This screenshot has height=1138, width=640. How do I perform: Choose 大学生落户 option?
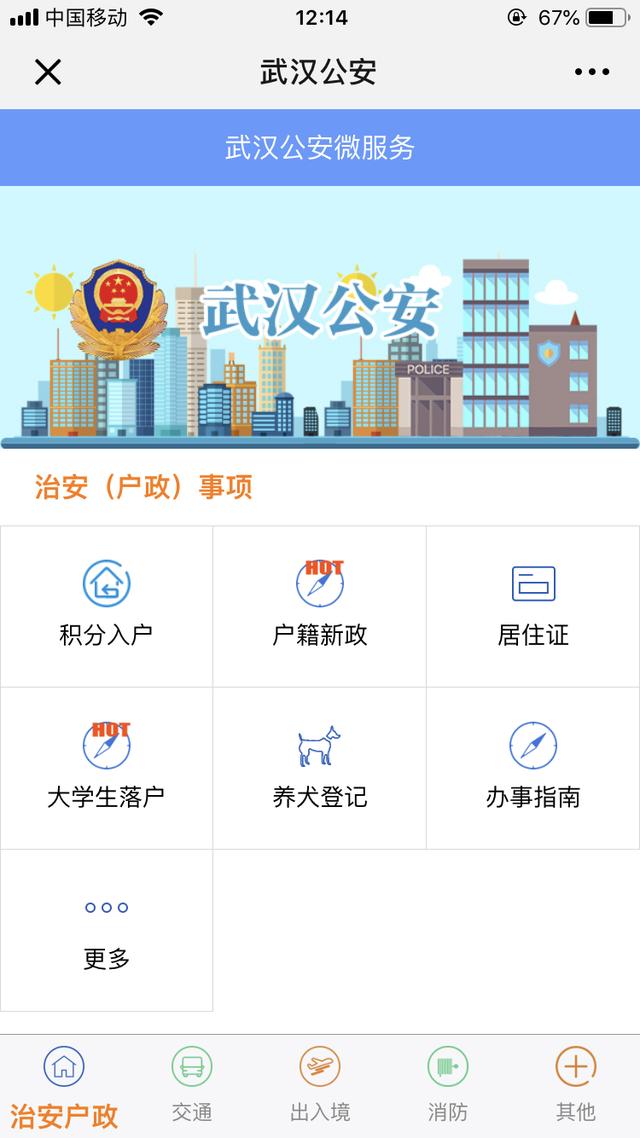[x=106, y=767]
